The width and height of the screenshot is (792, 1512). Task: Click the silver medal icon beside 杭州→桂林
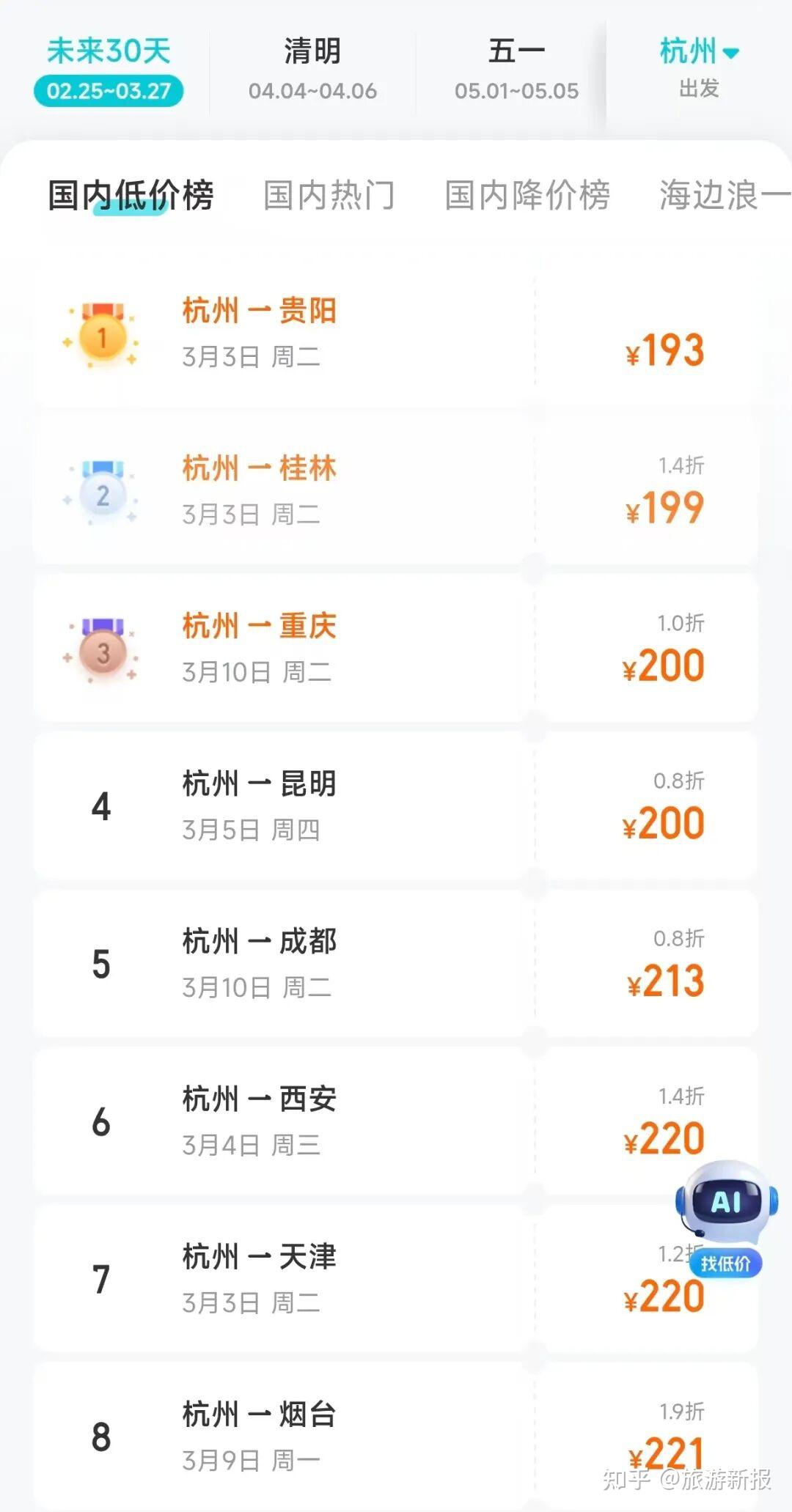point(101,493)
